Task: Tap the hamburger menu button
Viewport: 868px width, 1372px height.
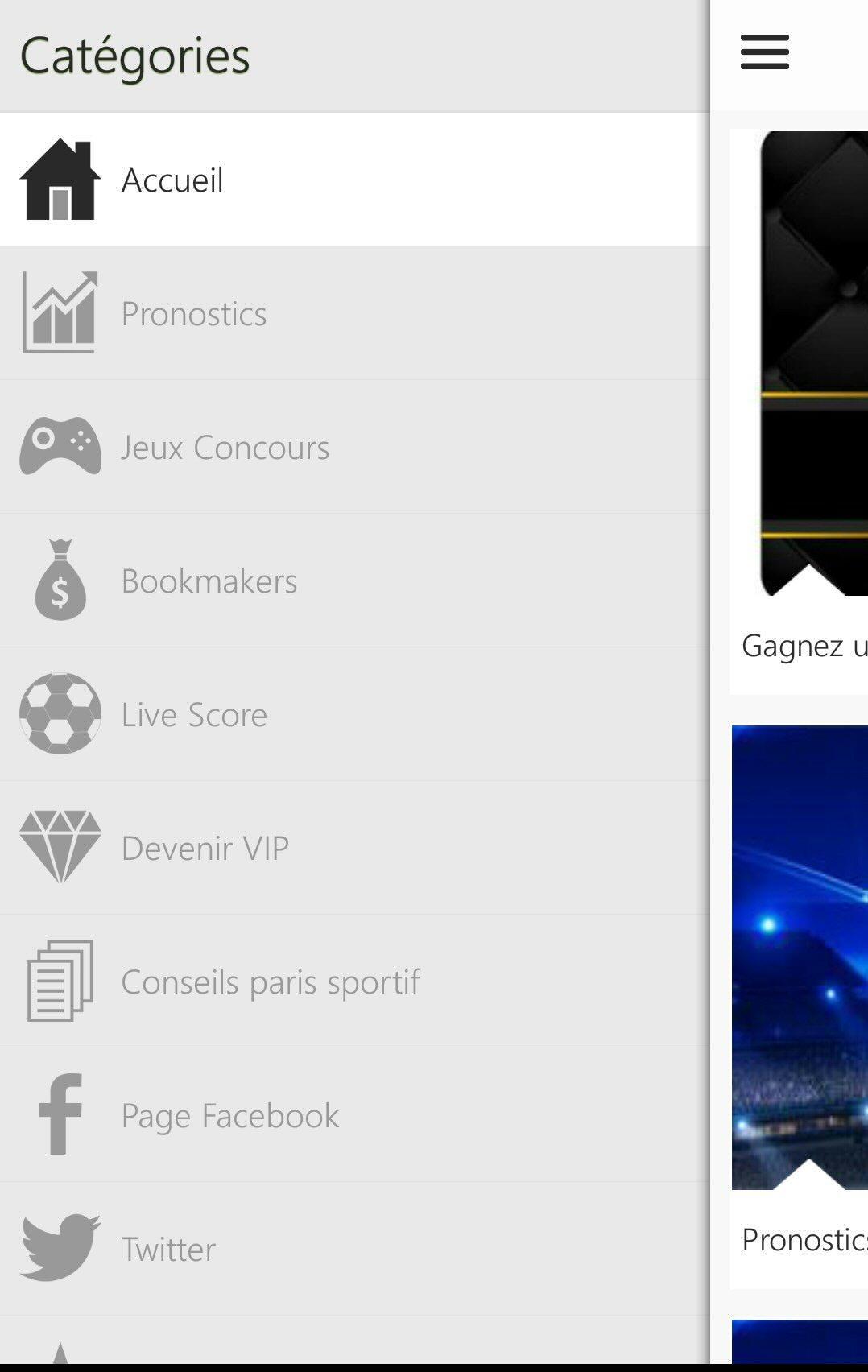Action: click(764, 52)
